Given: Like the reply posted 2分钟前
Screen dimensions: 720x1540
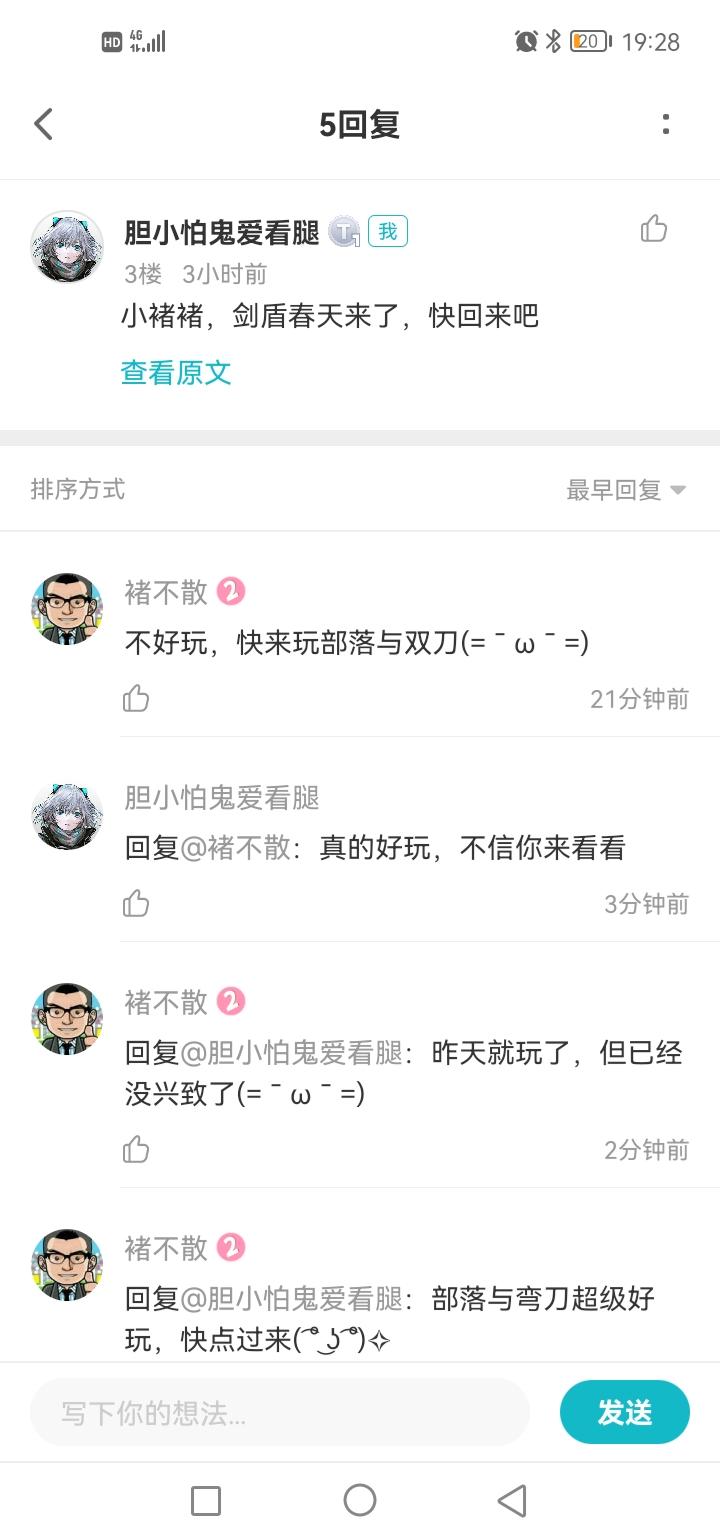Looking at the screenshot, I should click(136, 1150).
